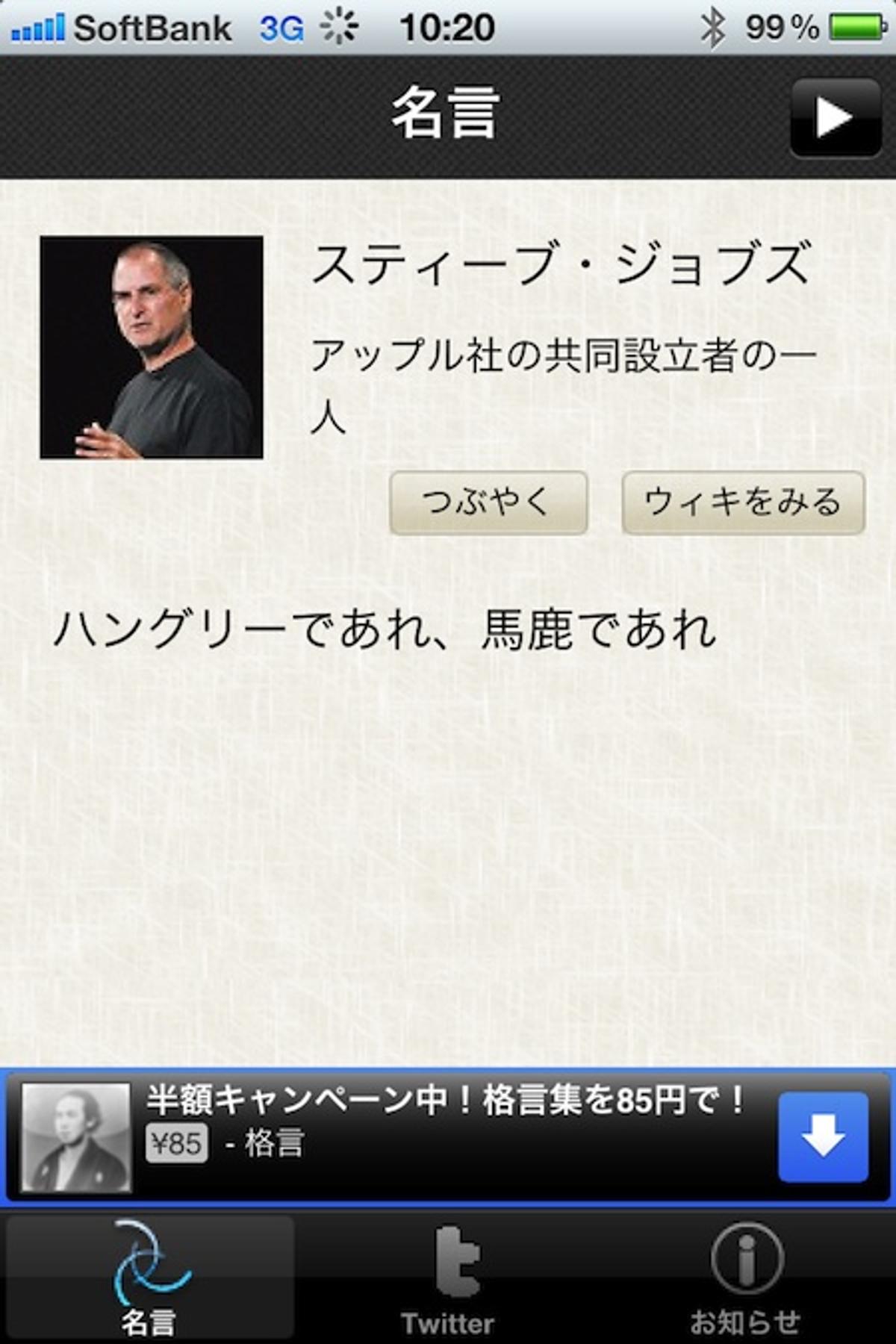896x1344 pixels.
Task: Switch to the お知らせ tab
Action: pos(745,1278)
